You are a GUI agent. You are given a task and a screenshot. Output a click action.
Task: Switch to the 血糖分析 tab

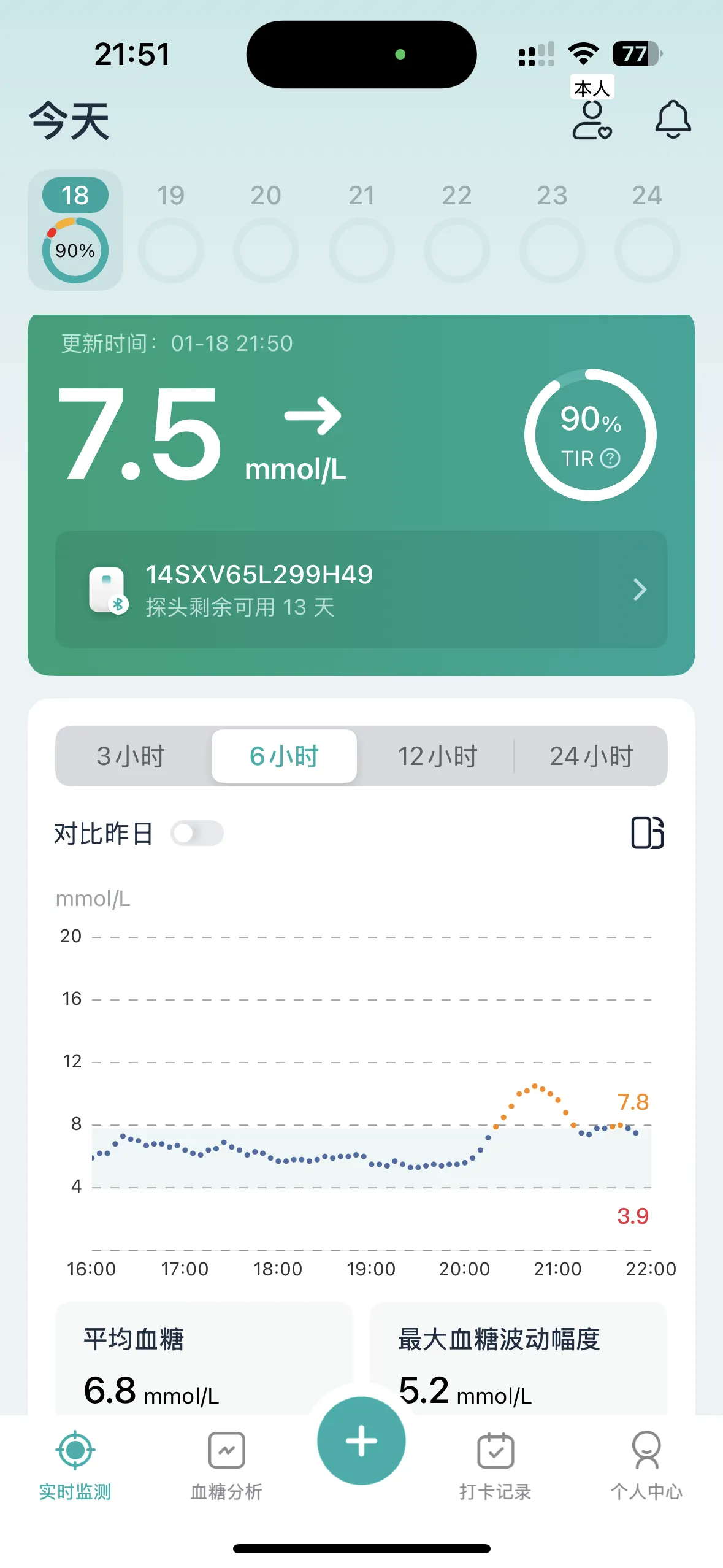pos(226,1465)
